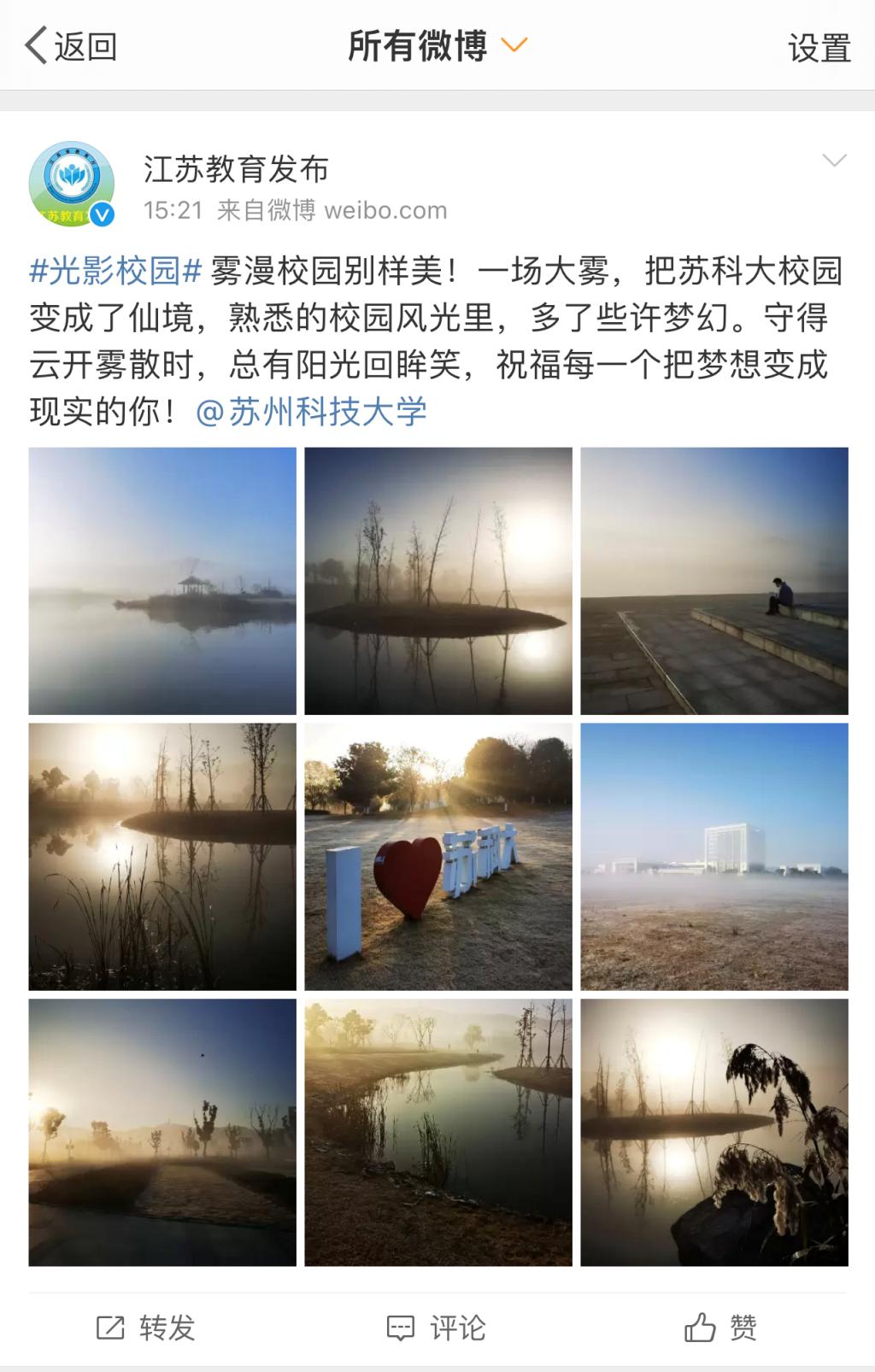
Task: Open 评论 to comment on post
Action: pyautogui.click(x=437, y=1328)
